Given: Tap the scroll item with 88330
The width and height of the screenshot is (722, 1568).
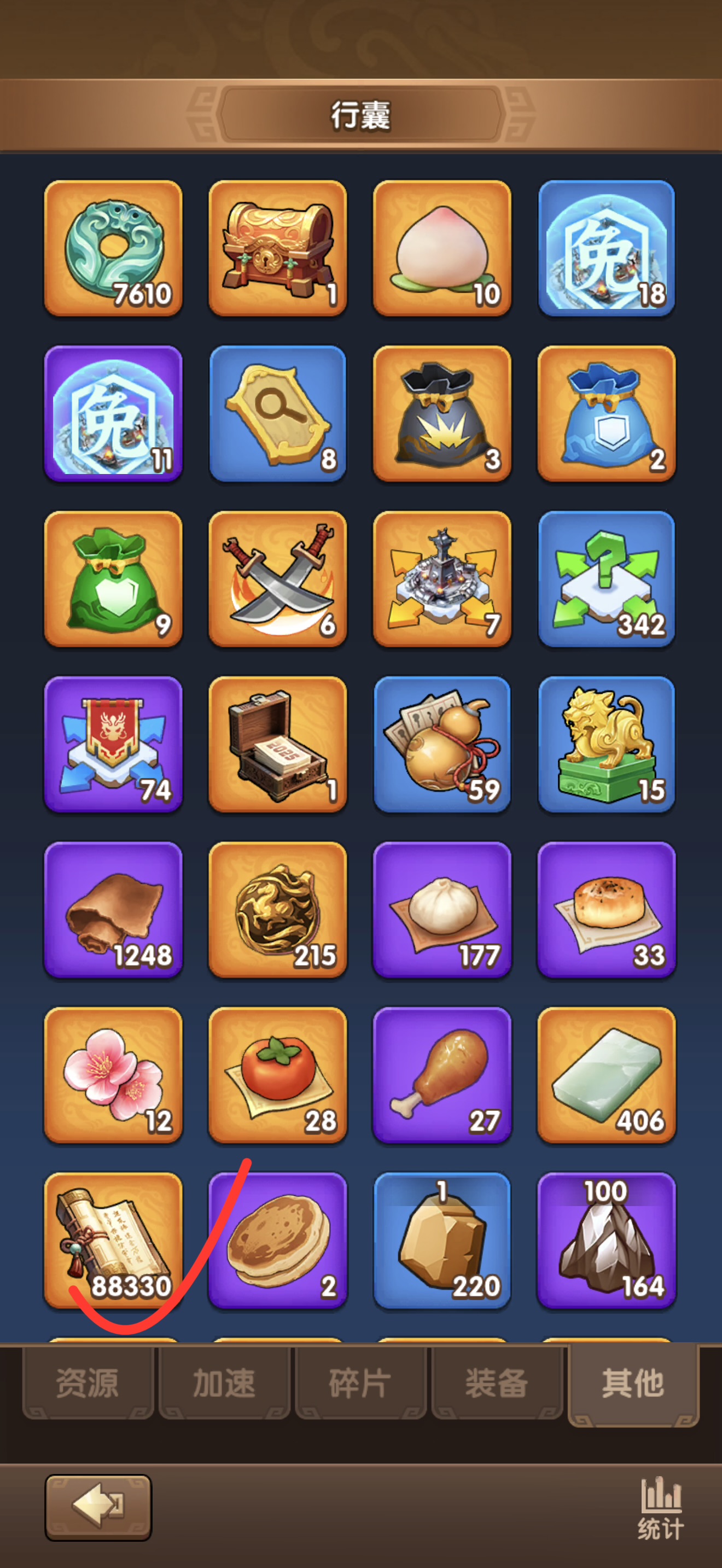Looking at the screenshot, I should coord(113,1240).
